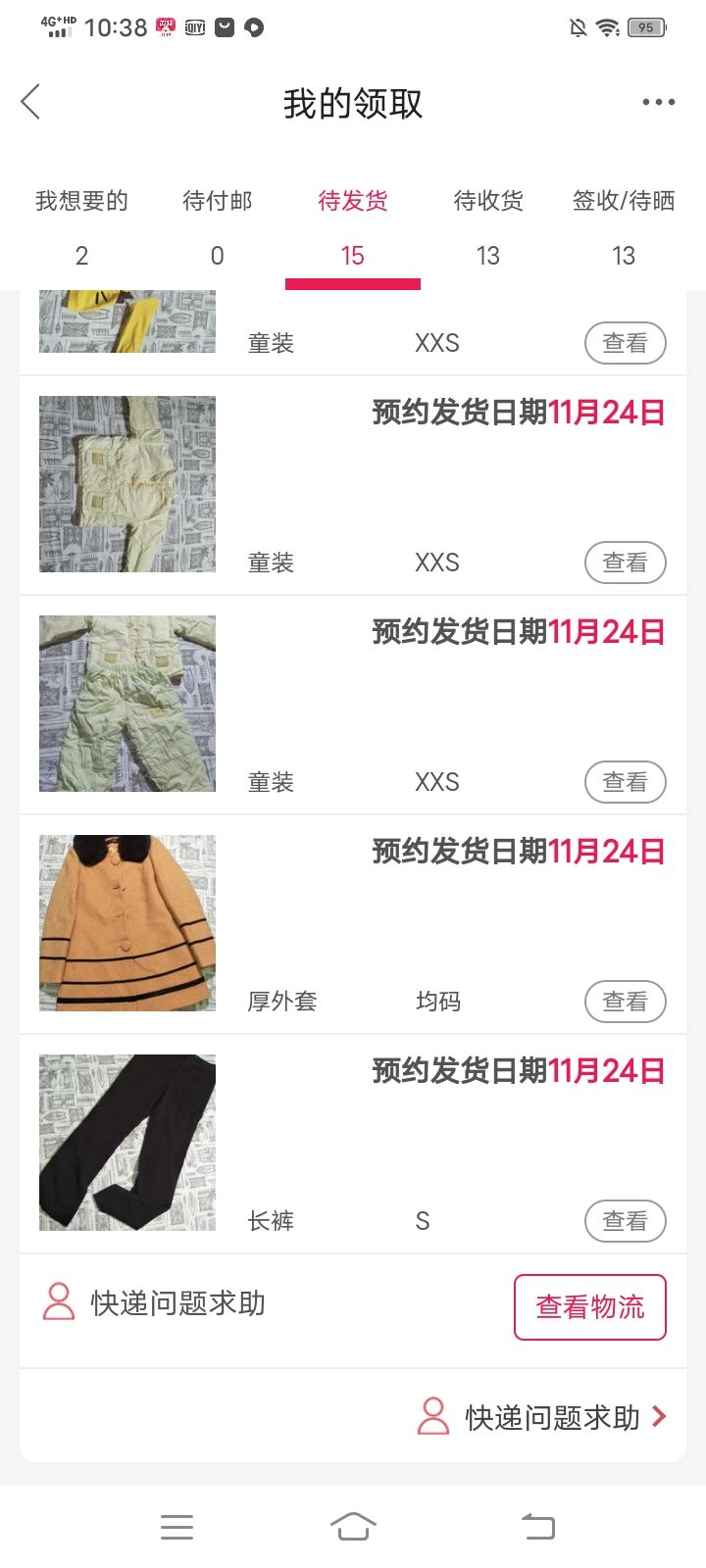The image size is (706, 1568).
Task: Open the 签收/待晒 tab
Action: click(x=624, y=227)
